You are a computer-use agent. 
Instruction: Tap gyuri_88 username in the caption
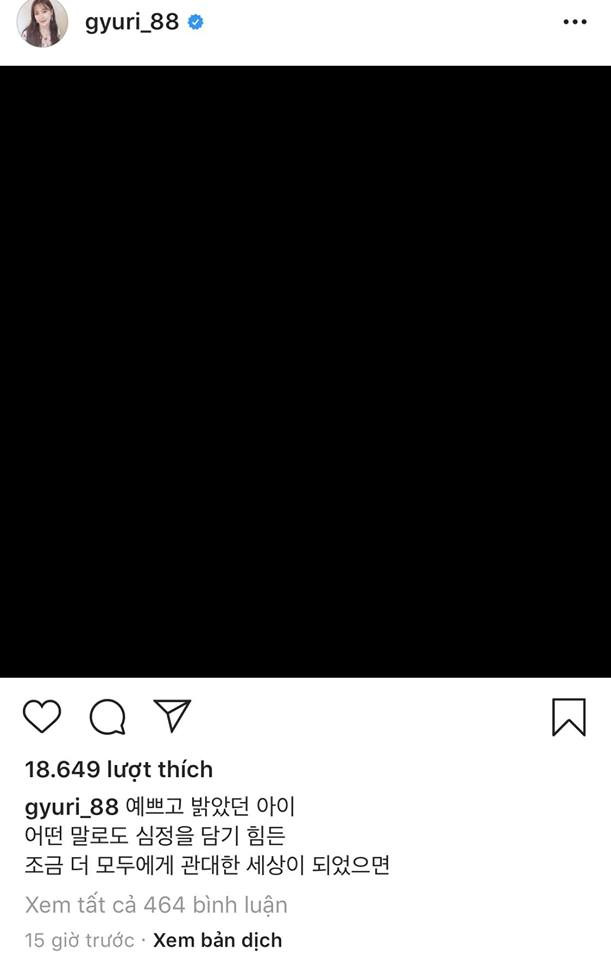coord(71,807)
